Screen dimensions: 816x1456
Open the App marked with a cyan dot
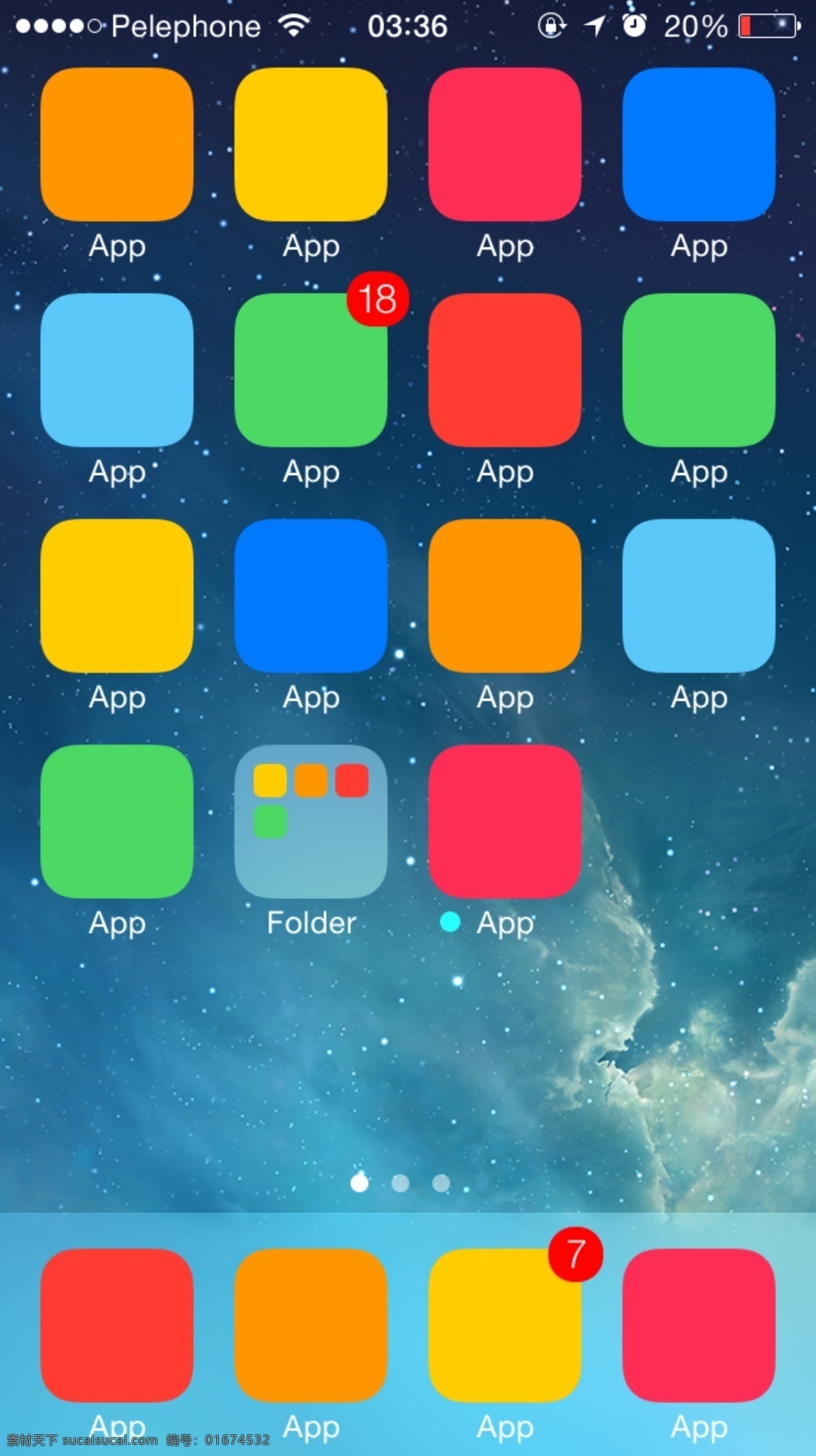pos(505,821)
